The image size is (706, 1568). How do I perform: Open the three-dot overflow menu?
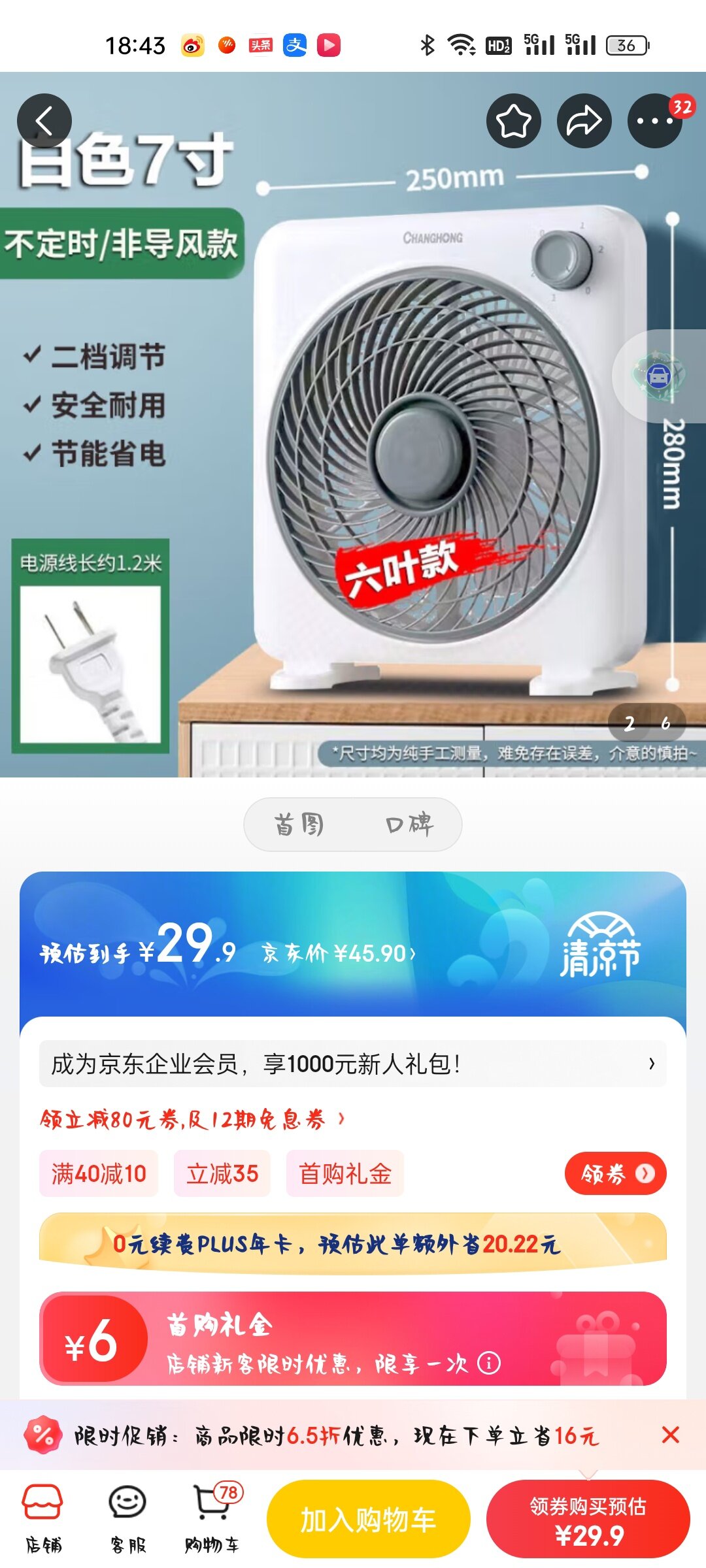pos(654,121)
